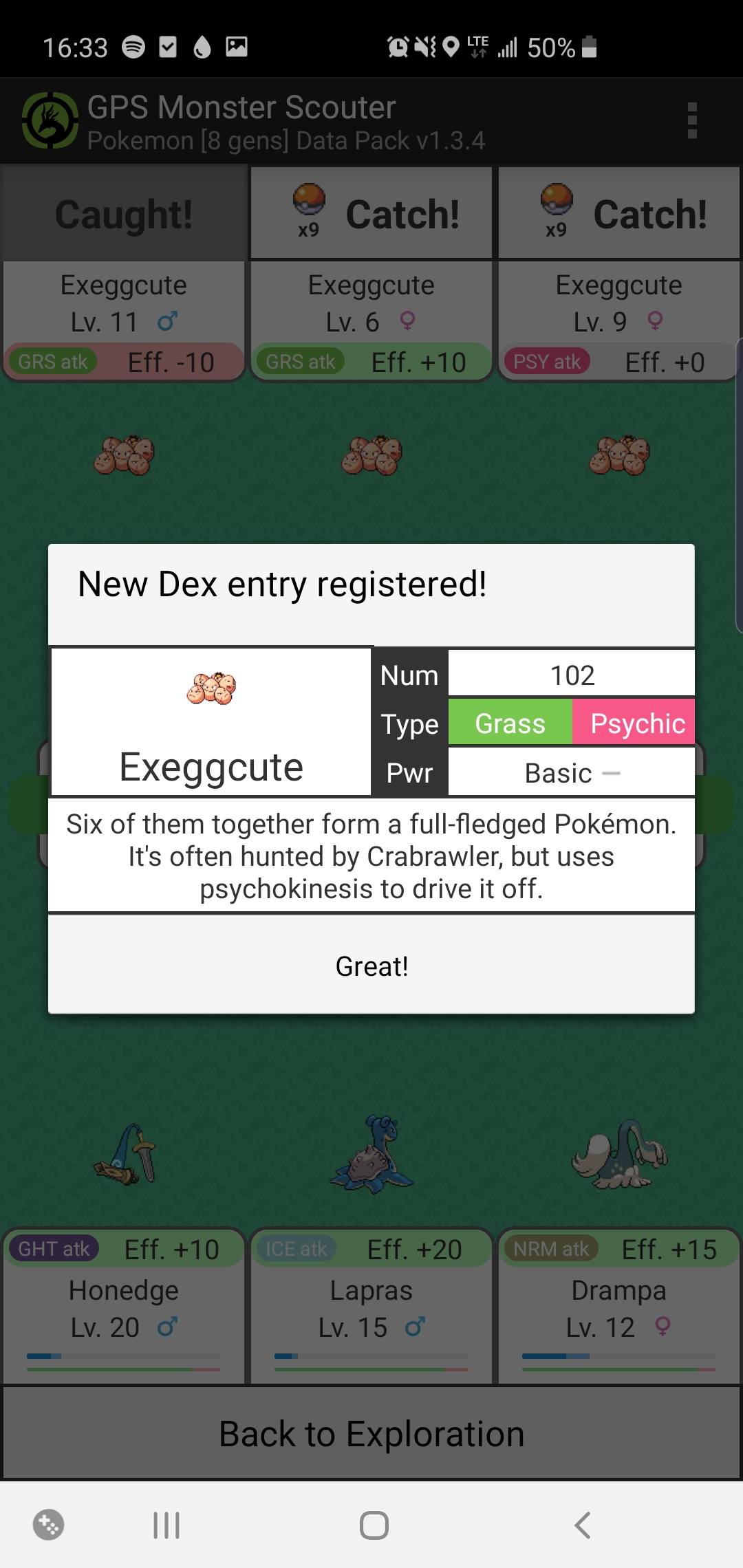Catch the level 9 Exeggcute

(x=619, y=213)
